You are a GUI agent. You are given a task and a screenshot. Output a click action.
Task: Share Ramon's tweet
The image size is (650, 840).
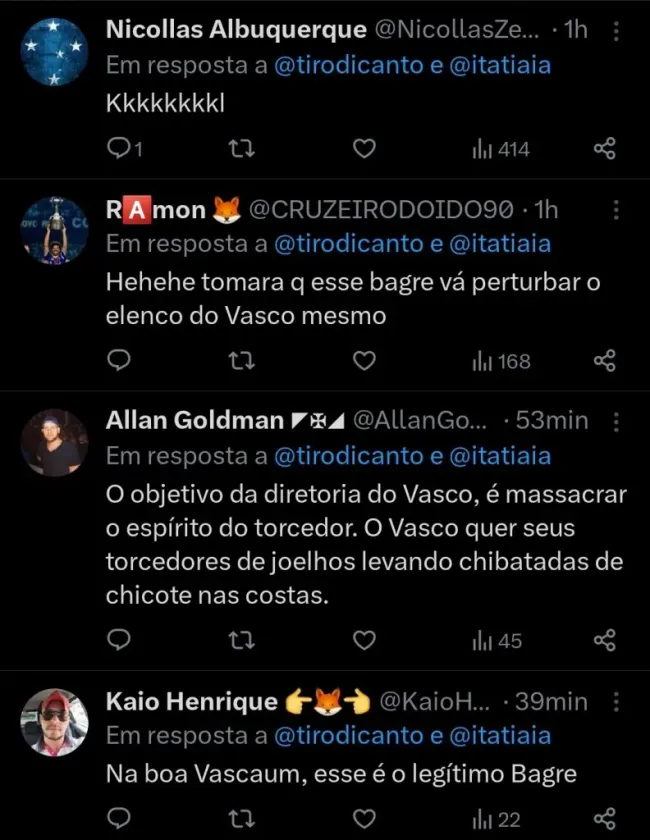[604, 360]
